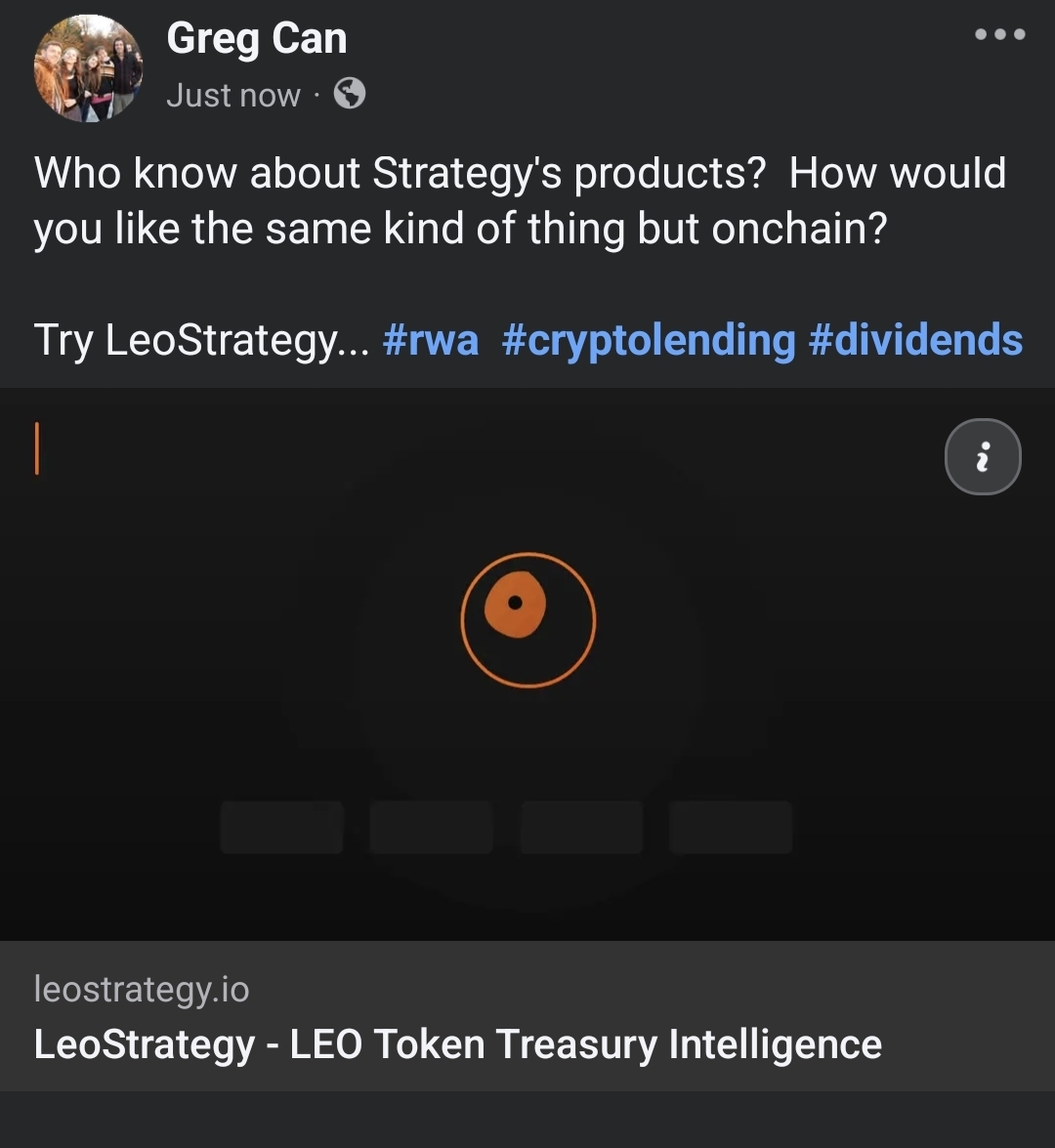Open the #dividends hashtag
The width and height of the screenshot is (1055, 1148).
pos(916,340)
